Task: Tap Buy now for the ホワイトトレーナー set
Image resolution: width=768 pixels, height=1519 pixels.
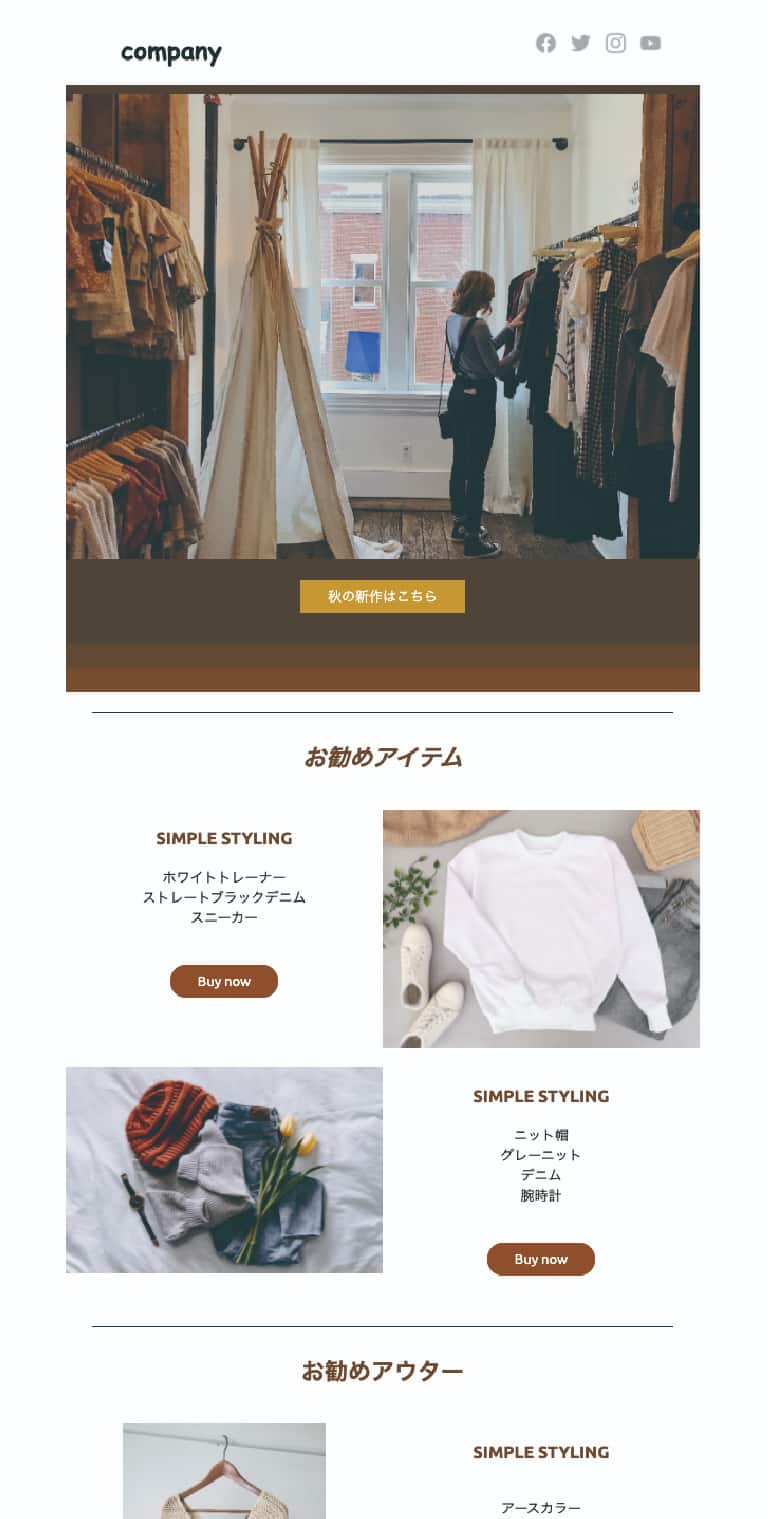Action: [x=224, y=981]
